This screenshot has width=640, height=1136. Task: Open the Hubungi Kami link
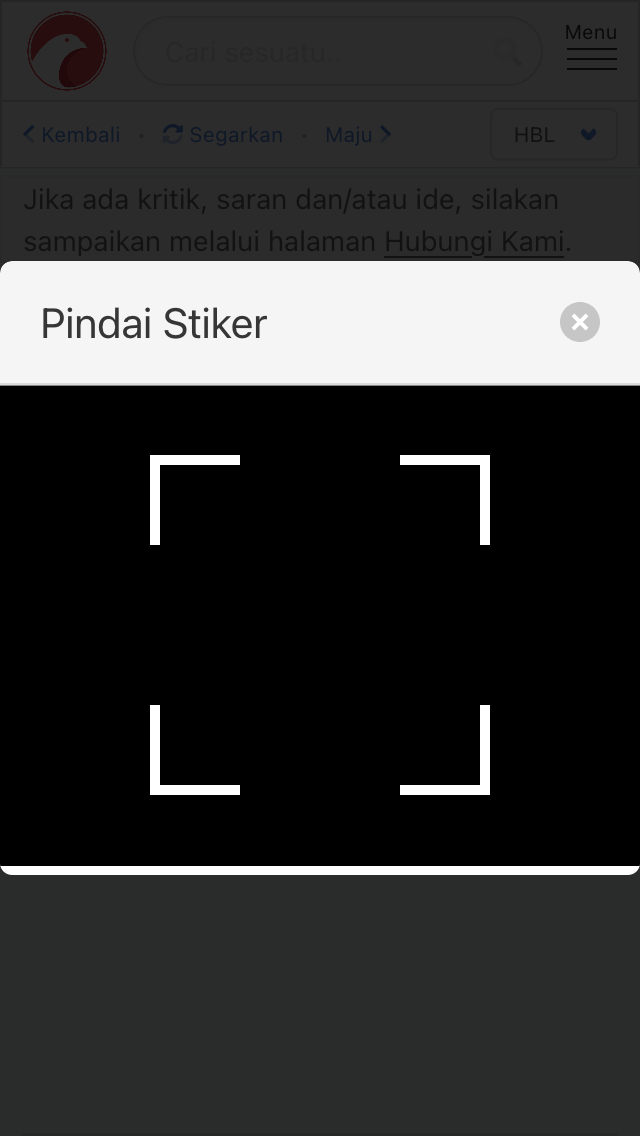point(474,241)
